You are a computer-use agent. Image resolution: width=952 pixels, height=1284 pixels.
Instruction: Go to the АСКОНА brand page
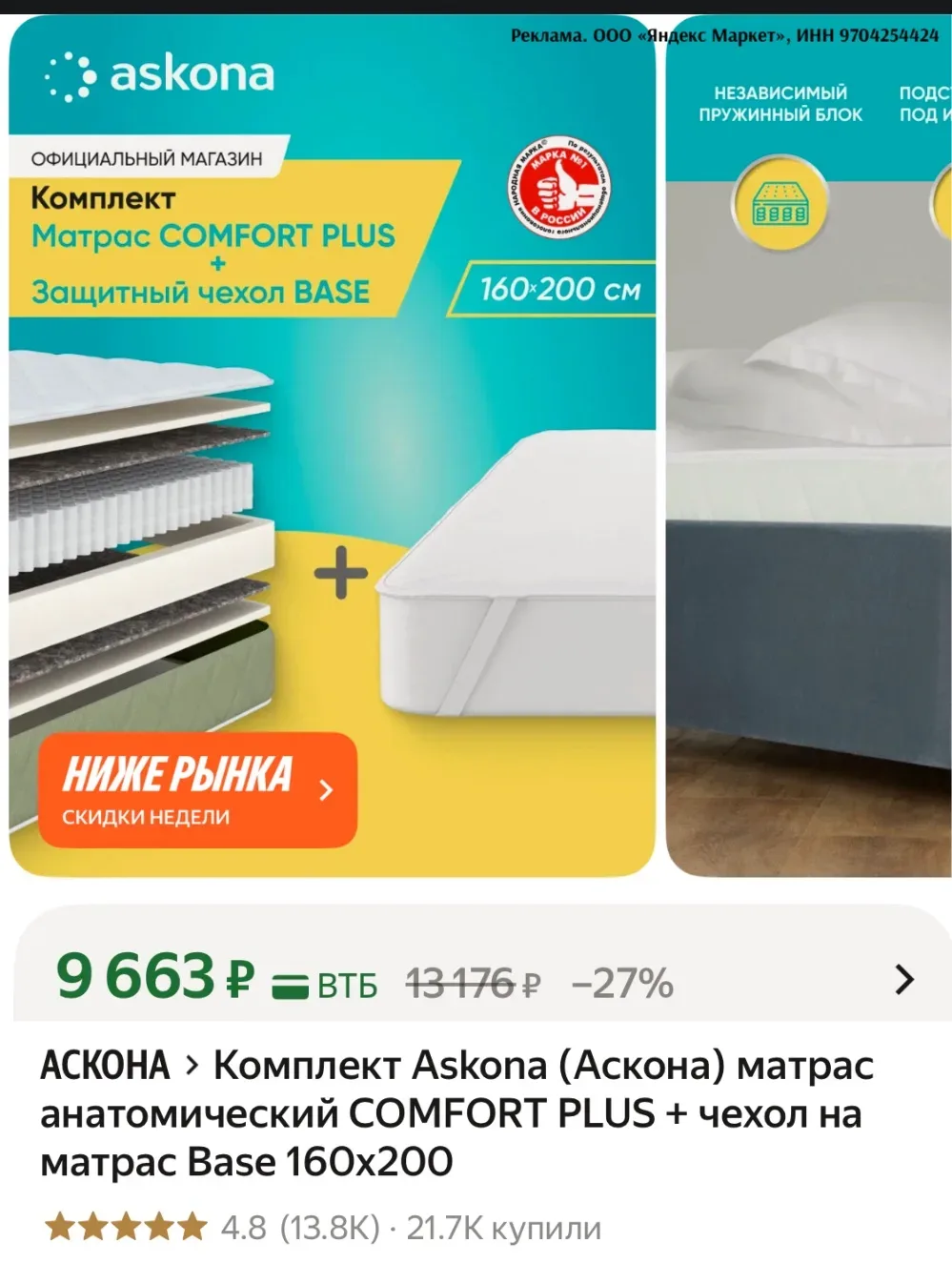105,1066
